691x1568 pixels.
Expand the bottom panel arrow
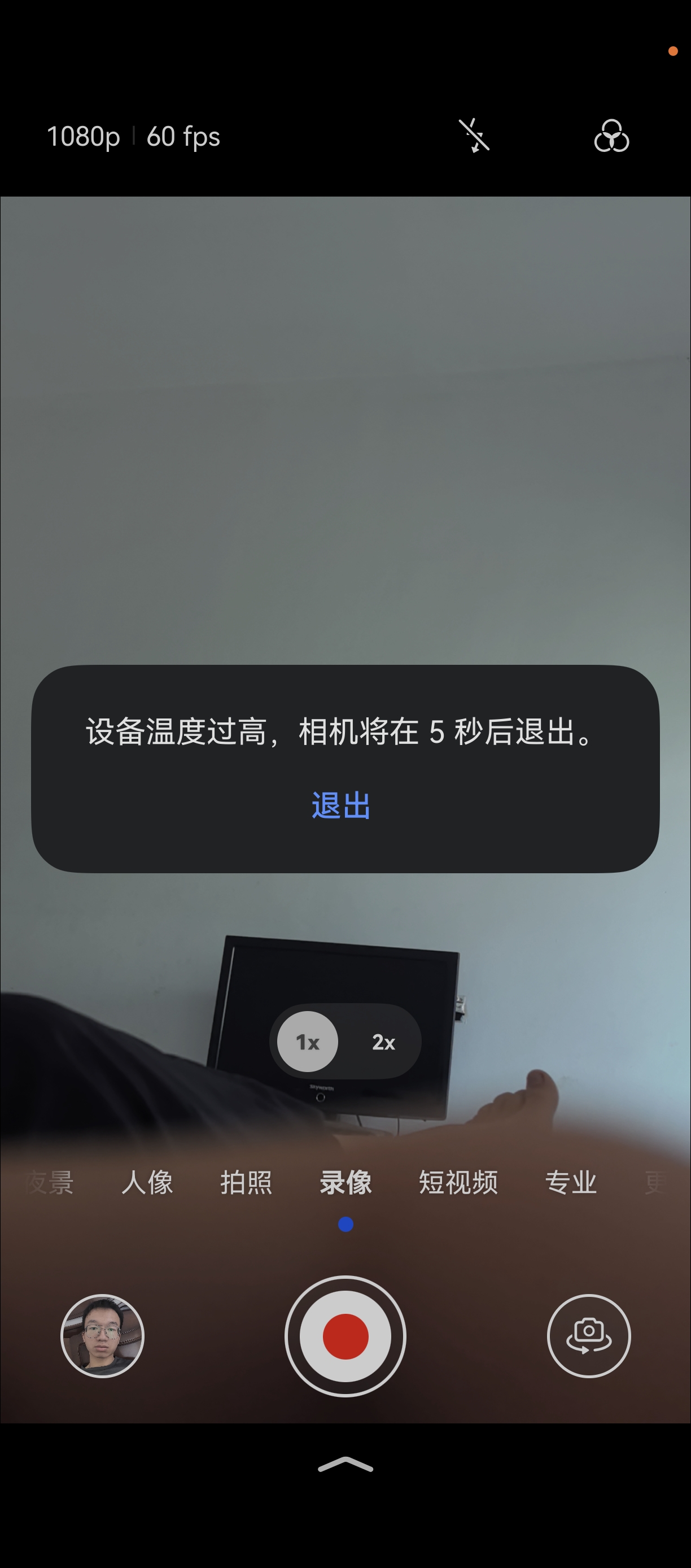[345, 1465]
